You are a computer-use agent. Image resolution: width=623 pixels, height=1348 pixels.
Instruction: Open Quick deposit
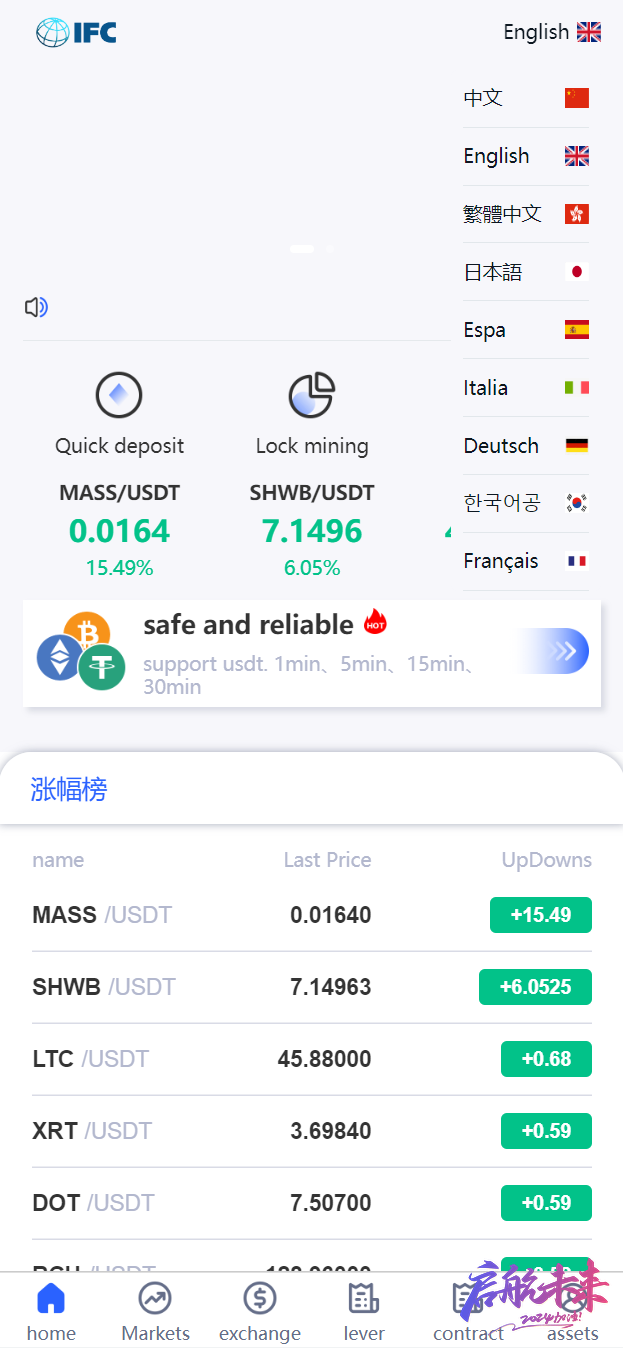click(x=119, y=415)
